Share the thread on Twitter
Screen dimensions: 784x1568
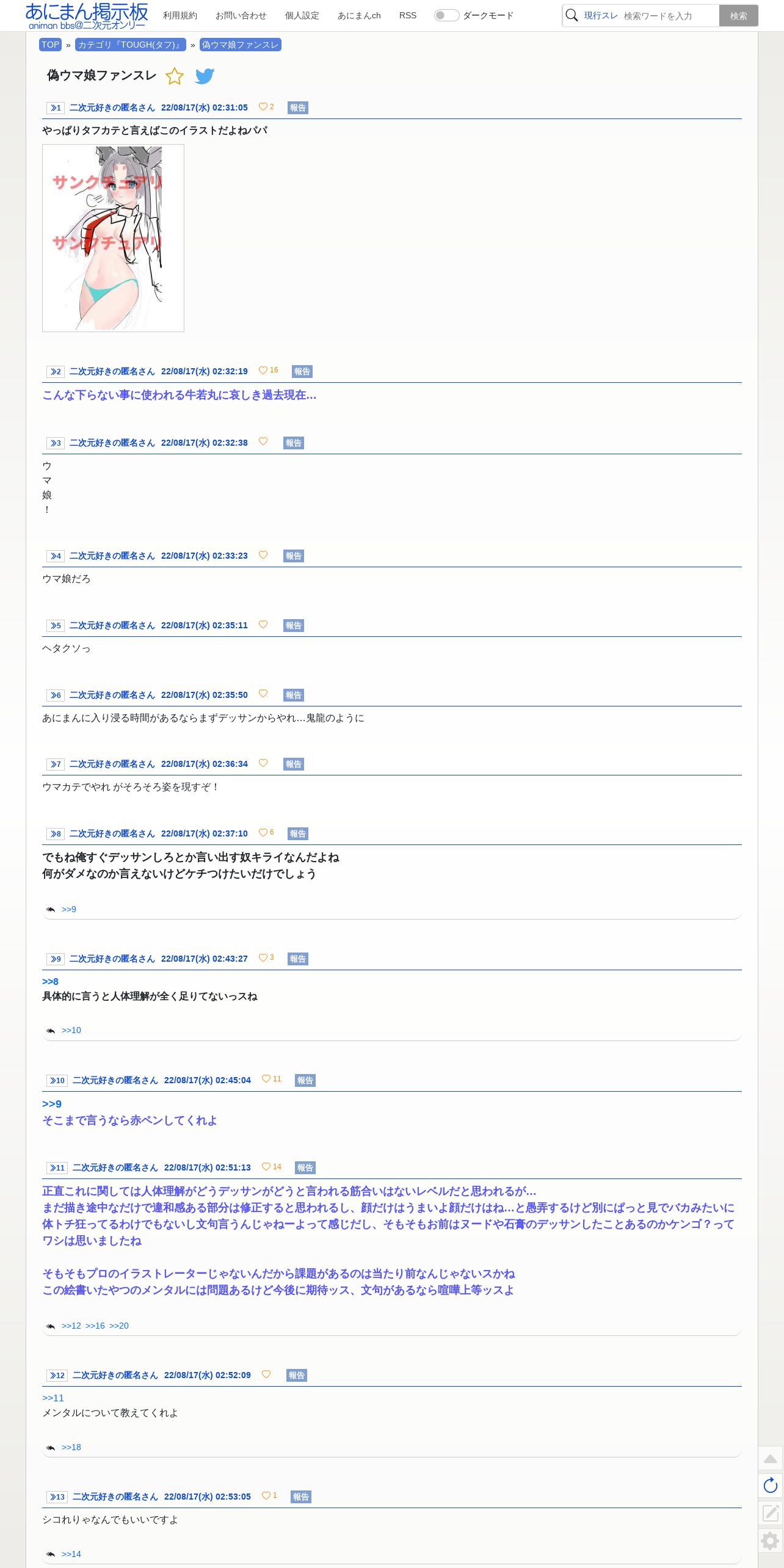click(x=205, y=76)
